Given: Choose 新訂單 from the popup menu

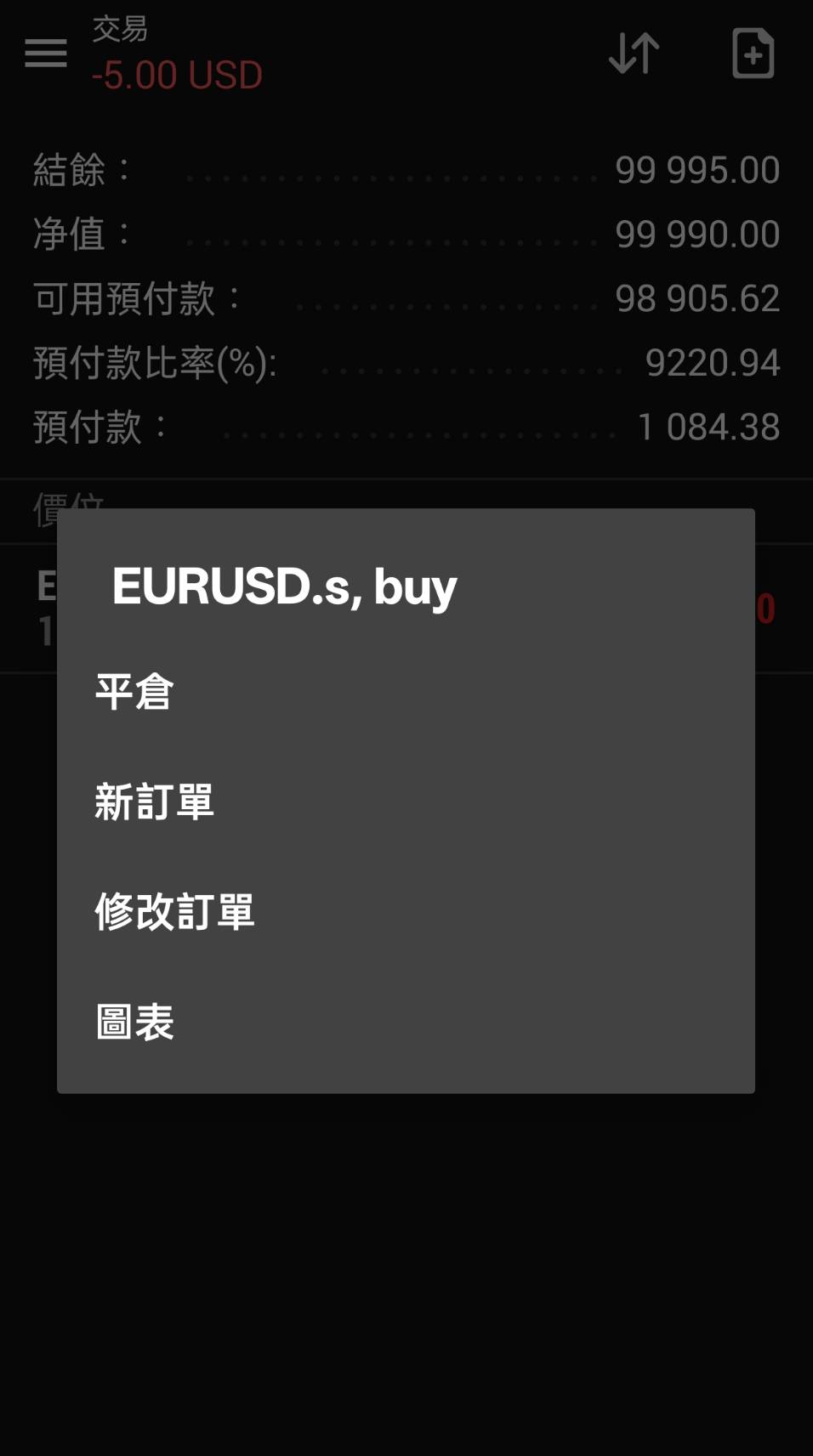Looking at the screenshot, I should 406,802.
